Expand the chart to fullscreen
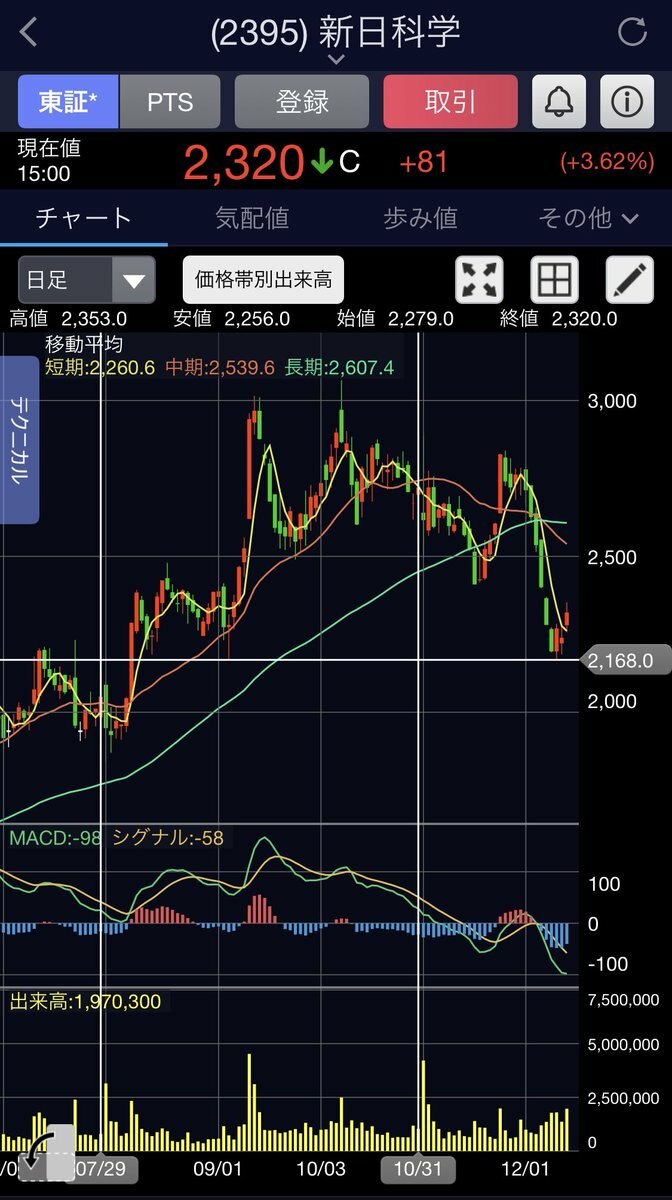The width and height of the screenshot is (672, 1200). (x=479, y=280)
